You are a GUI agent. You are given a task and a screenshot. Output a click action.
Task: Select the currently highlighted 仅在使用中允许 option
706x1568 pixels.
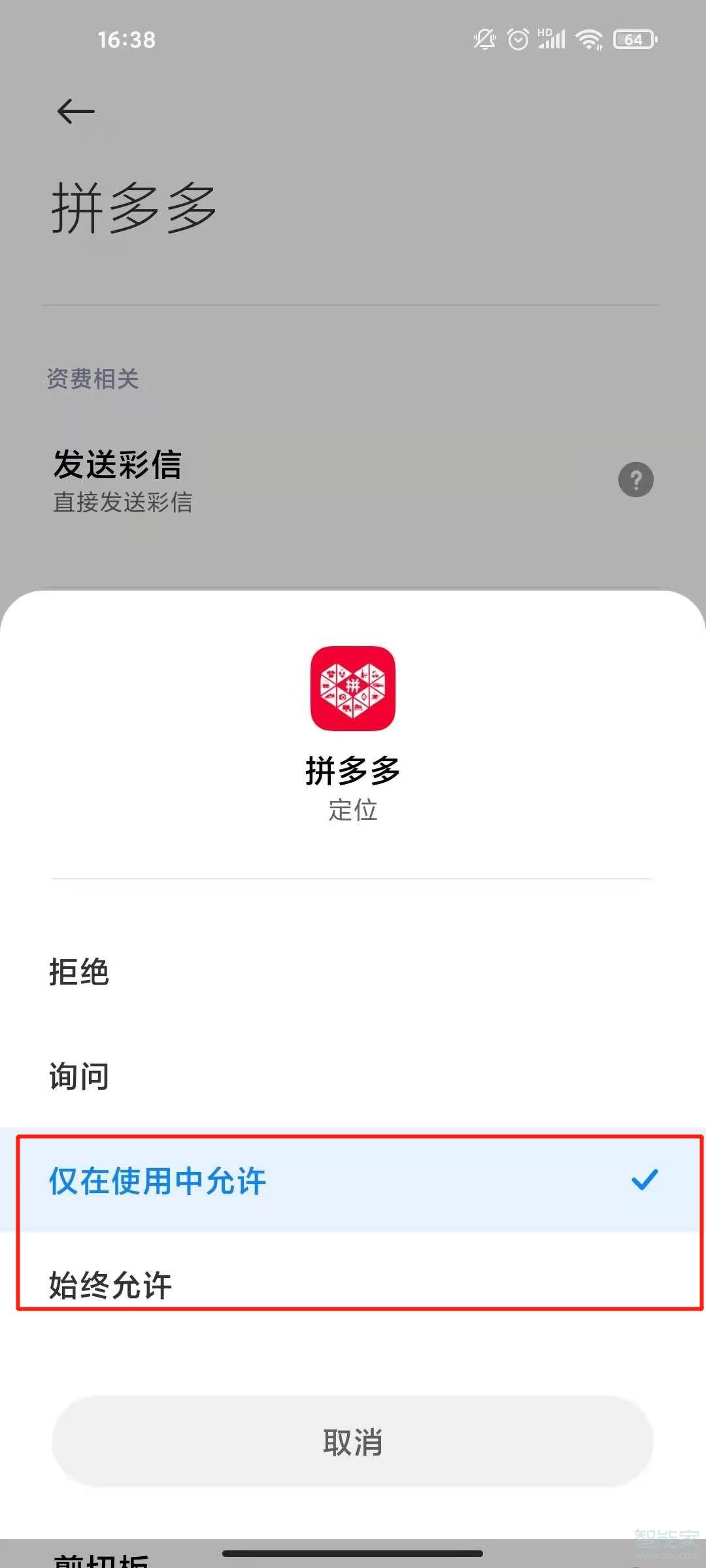(157, 1181)
